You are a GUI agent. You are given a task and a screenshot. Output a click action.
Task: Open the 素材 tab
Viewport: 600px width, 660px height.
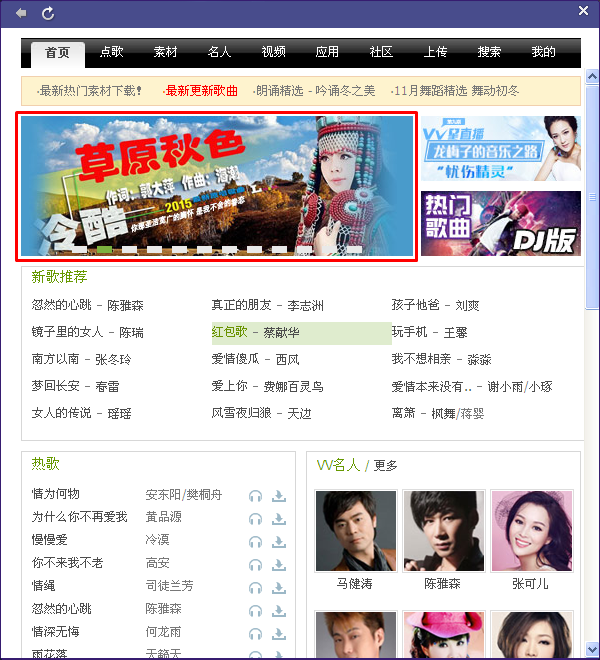click(165, 52)
